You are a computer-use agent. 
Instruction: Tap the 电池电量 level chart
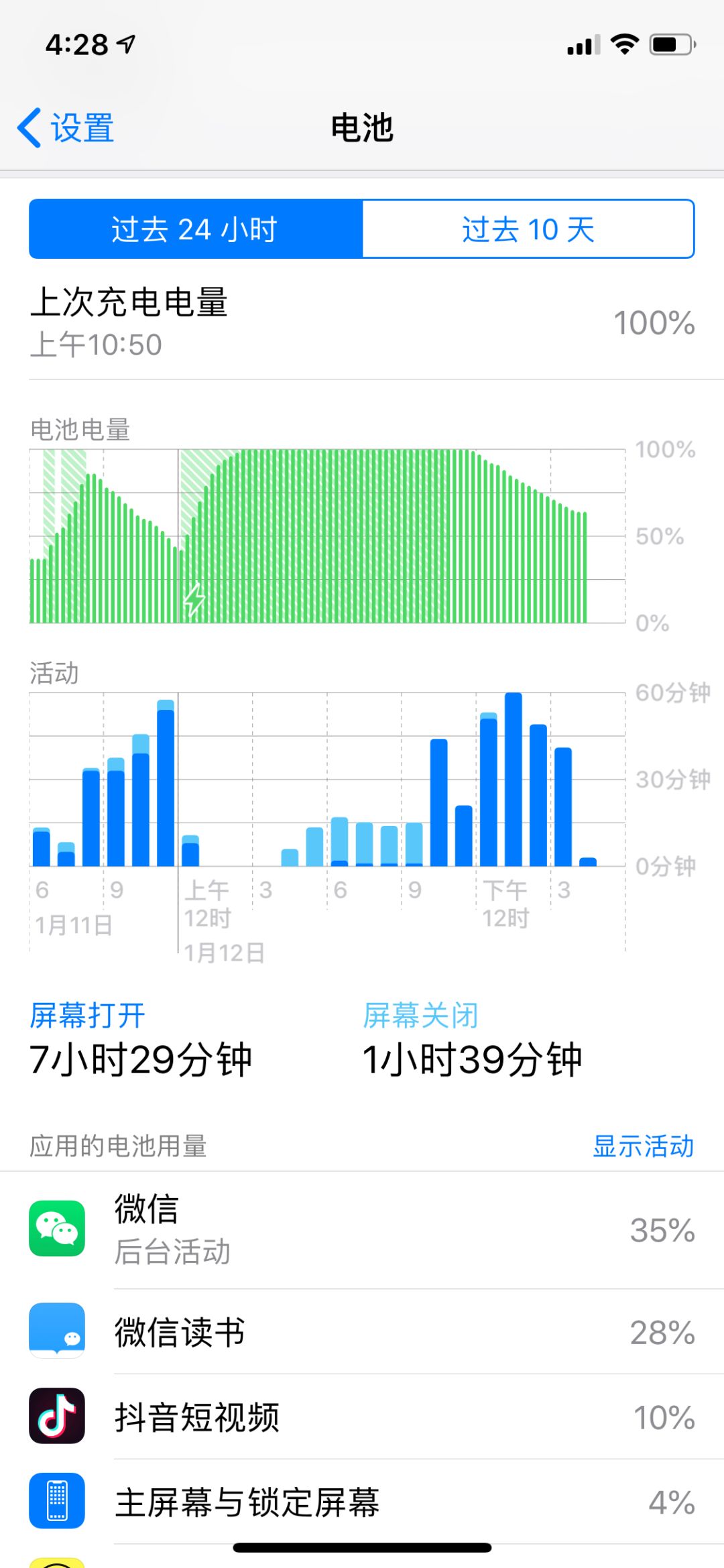327,536
